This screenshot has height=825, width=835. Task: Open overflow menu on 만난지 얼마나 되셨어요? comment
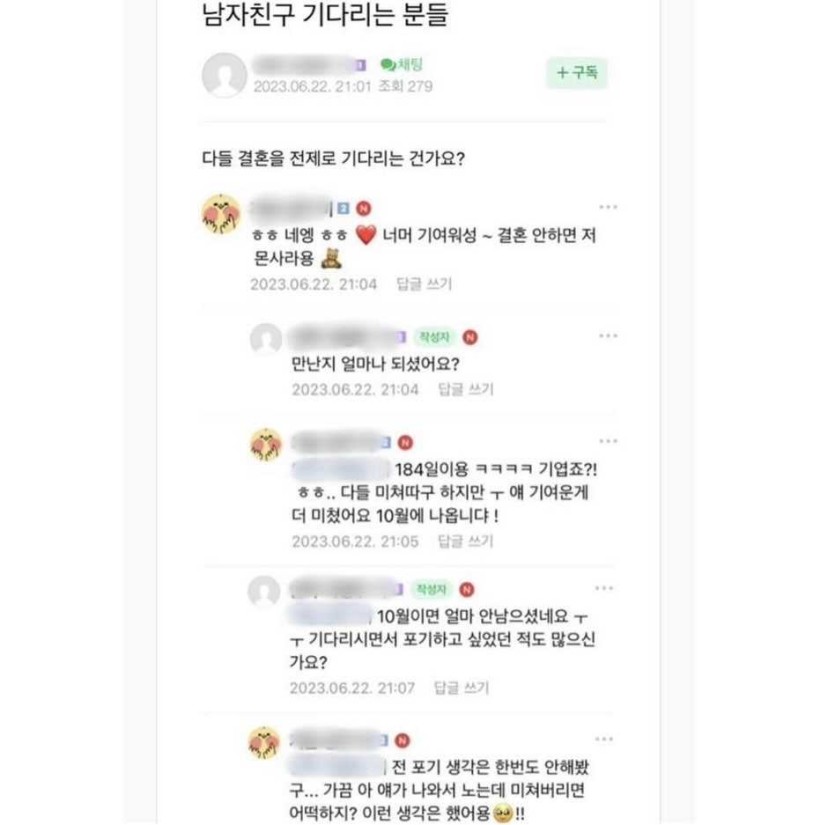pyautogui.click(x=608, y=336)
